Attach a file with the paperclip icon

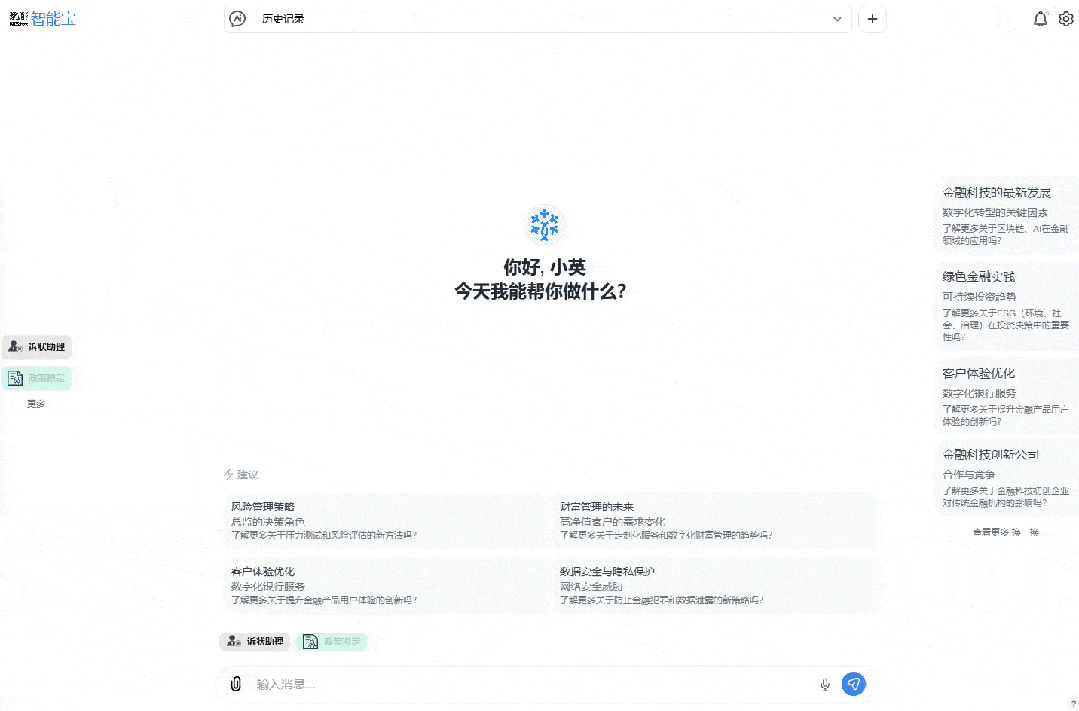tap(236, 684)
